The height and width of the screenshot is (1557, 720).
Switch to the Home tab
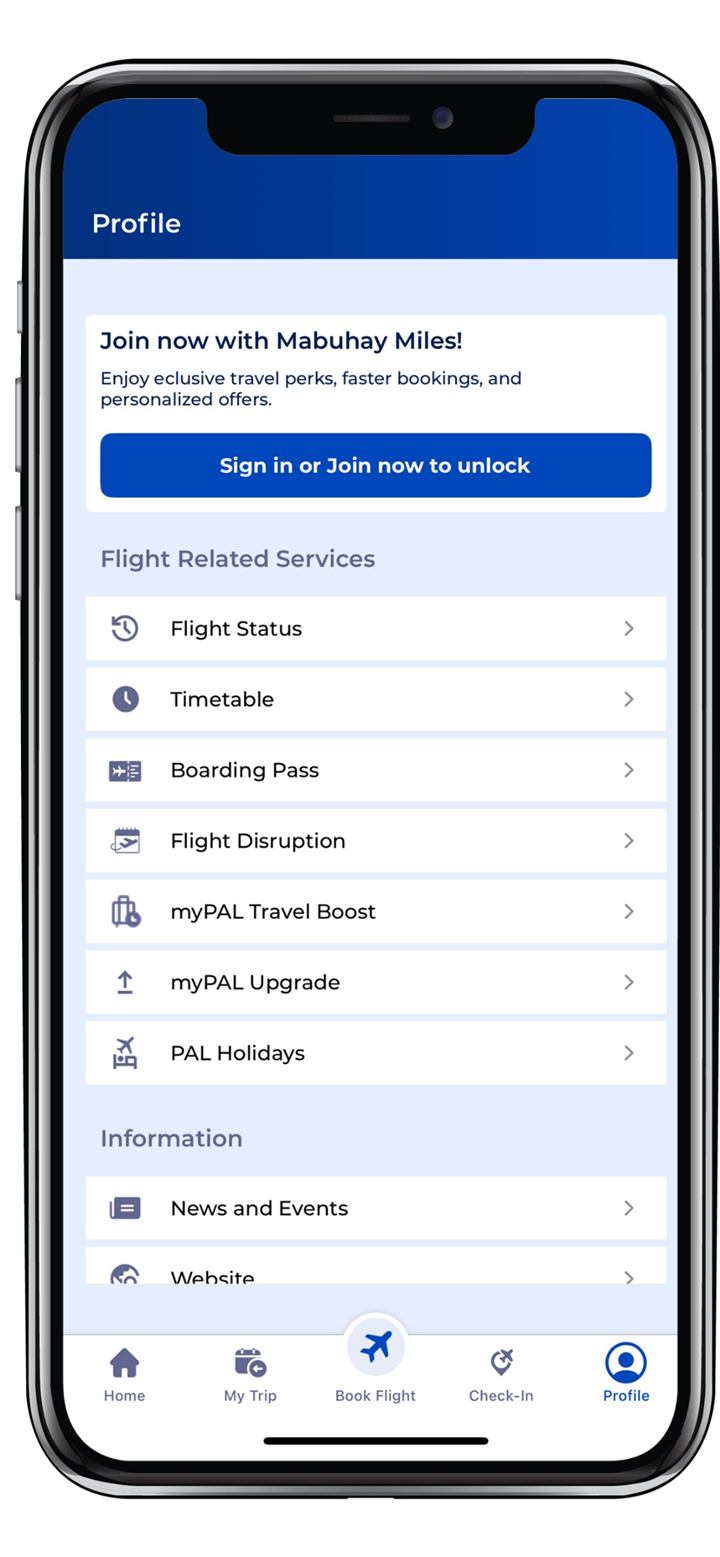[x=124, y=1375]
